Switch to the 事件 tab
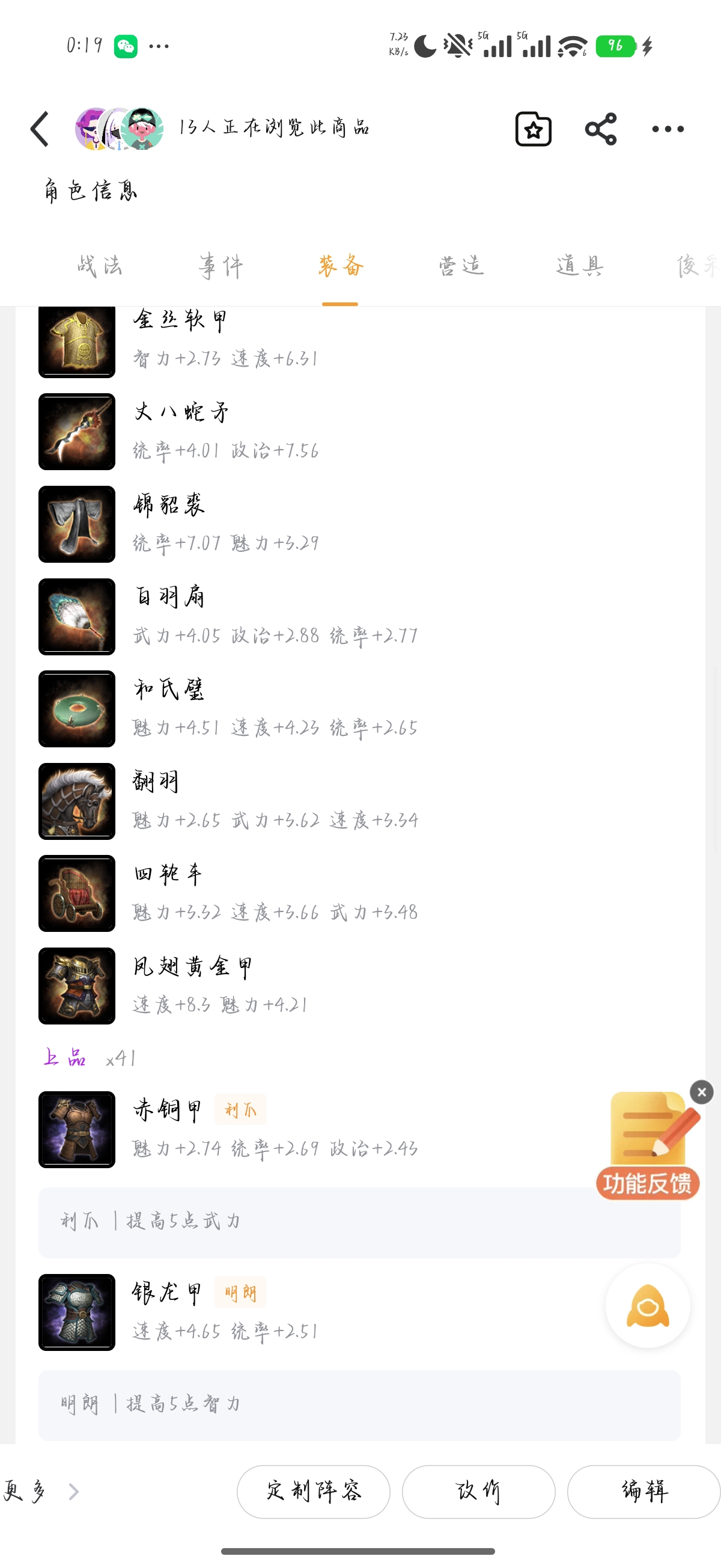The height and width of the screenshot is (1568, 721). point(221,266)
